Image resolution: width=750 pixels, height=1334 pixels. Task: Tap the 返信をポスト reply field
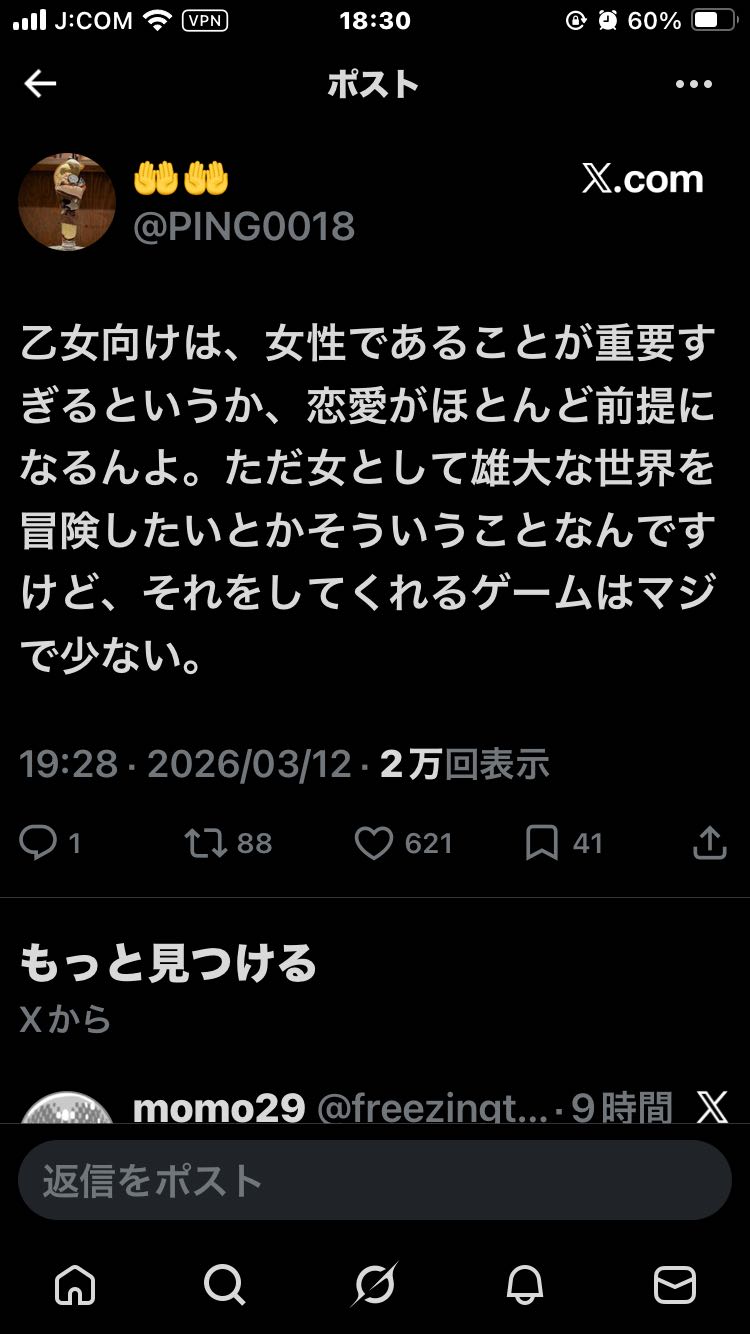pos(374,1180)
